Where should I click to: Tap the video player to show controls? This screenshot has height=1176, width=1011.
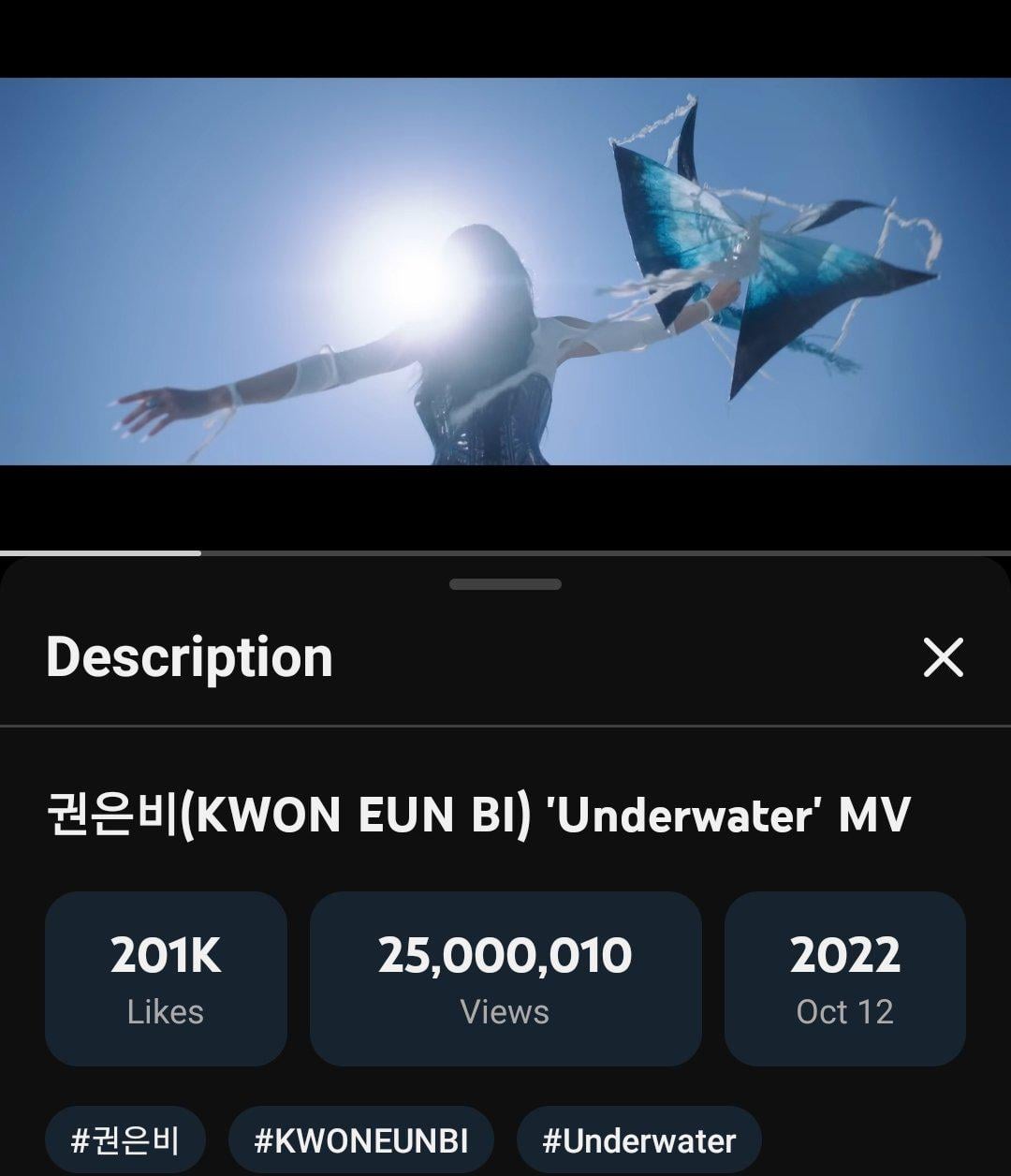(505, 272)
